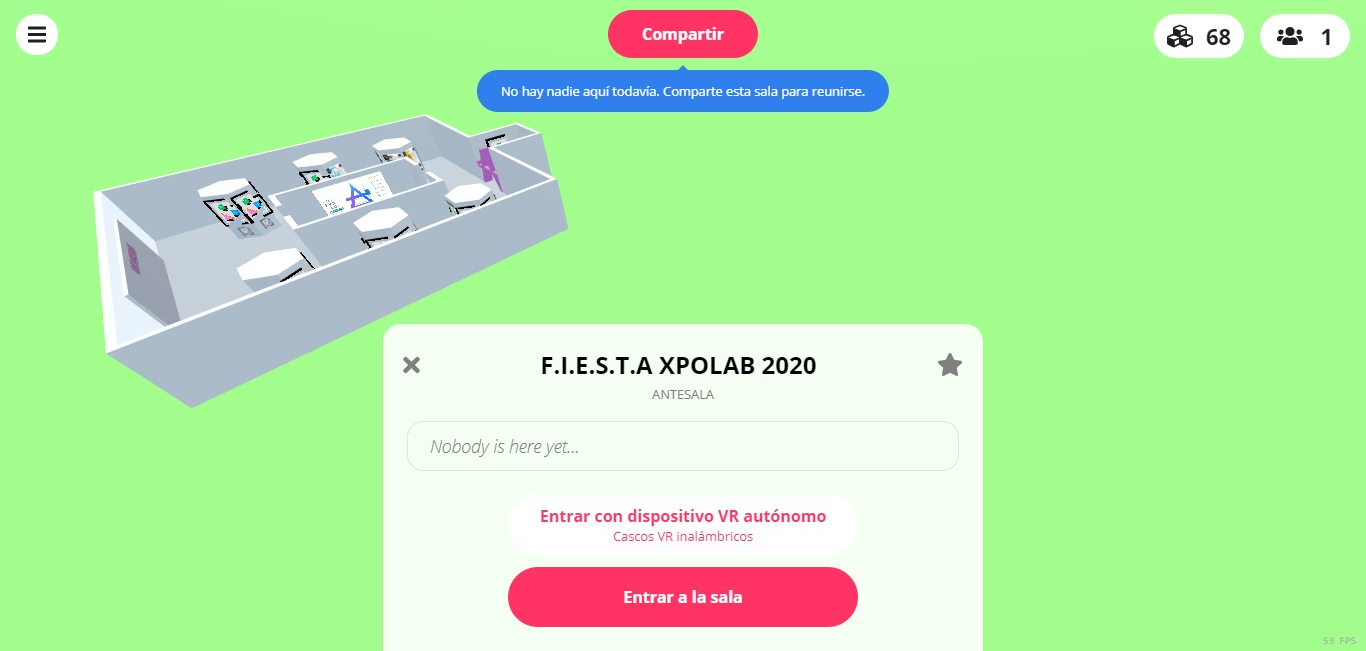This screenshot has width=1366, height=651.
Task: Open the people list showing 1
Action: pyautogui.click(x=1304, y=37)
